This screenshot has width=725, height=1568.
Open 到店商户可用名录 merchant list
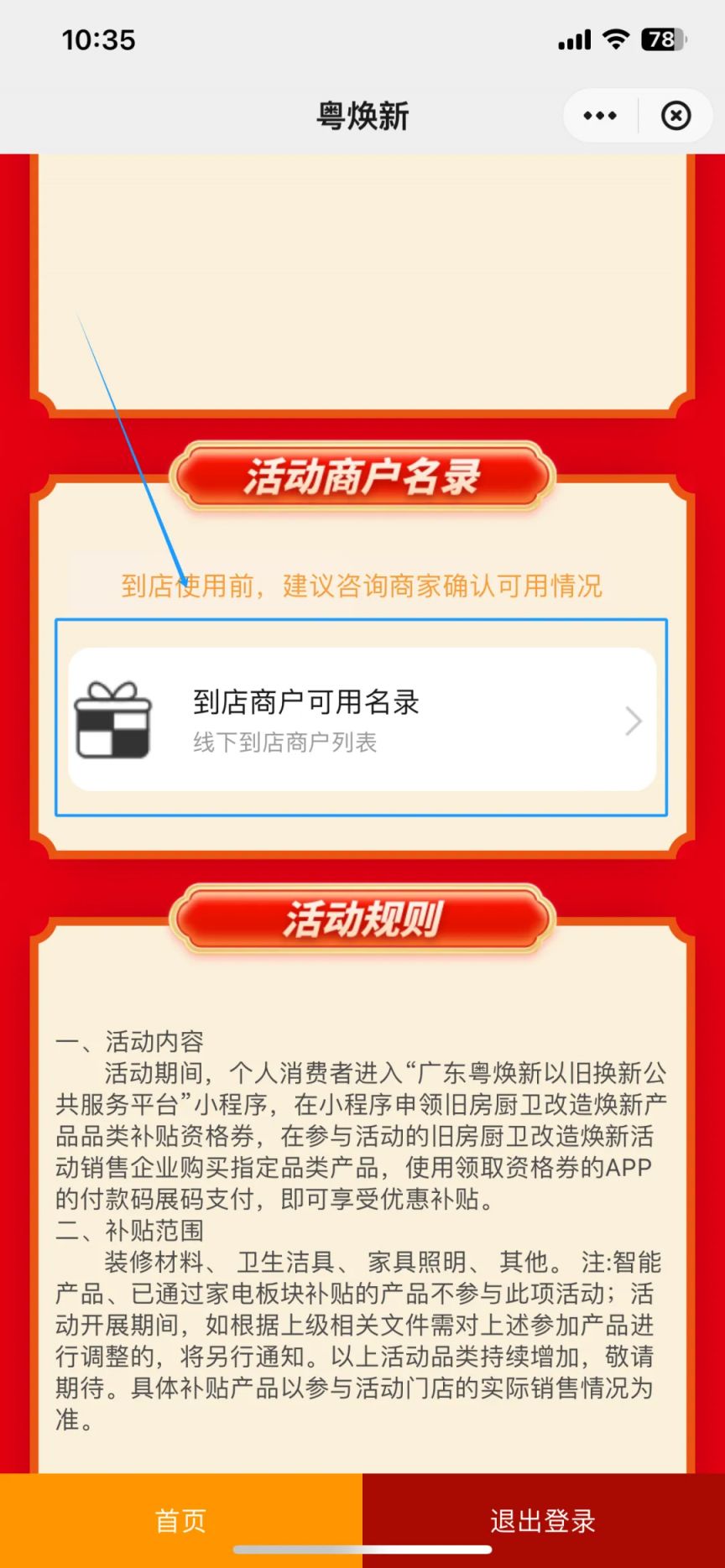pyautogui.click(x=362, y=719)
